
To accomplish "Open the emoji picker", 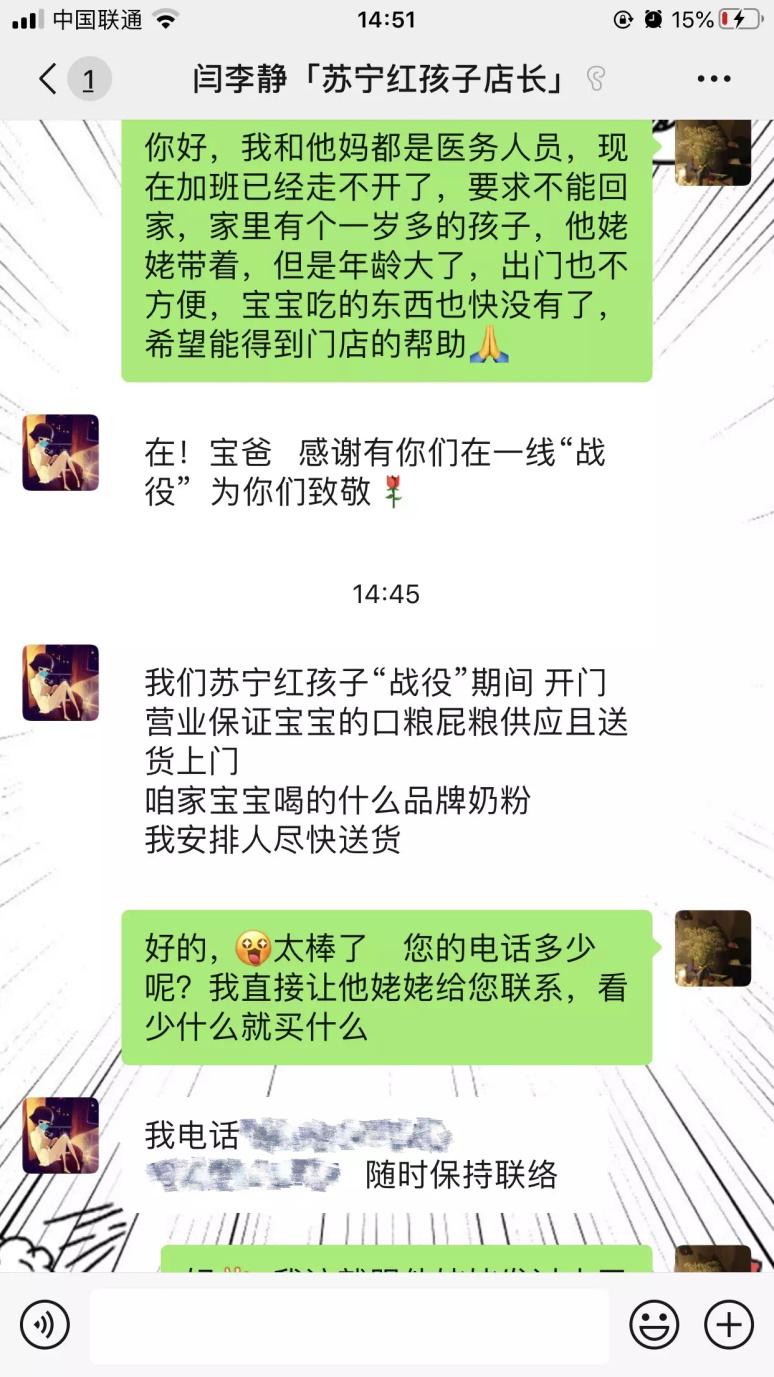I will [654, 1322].
